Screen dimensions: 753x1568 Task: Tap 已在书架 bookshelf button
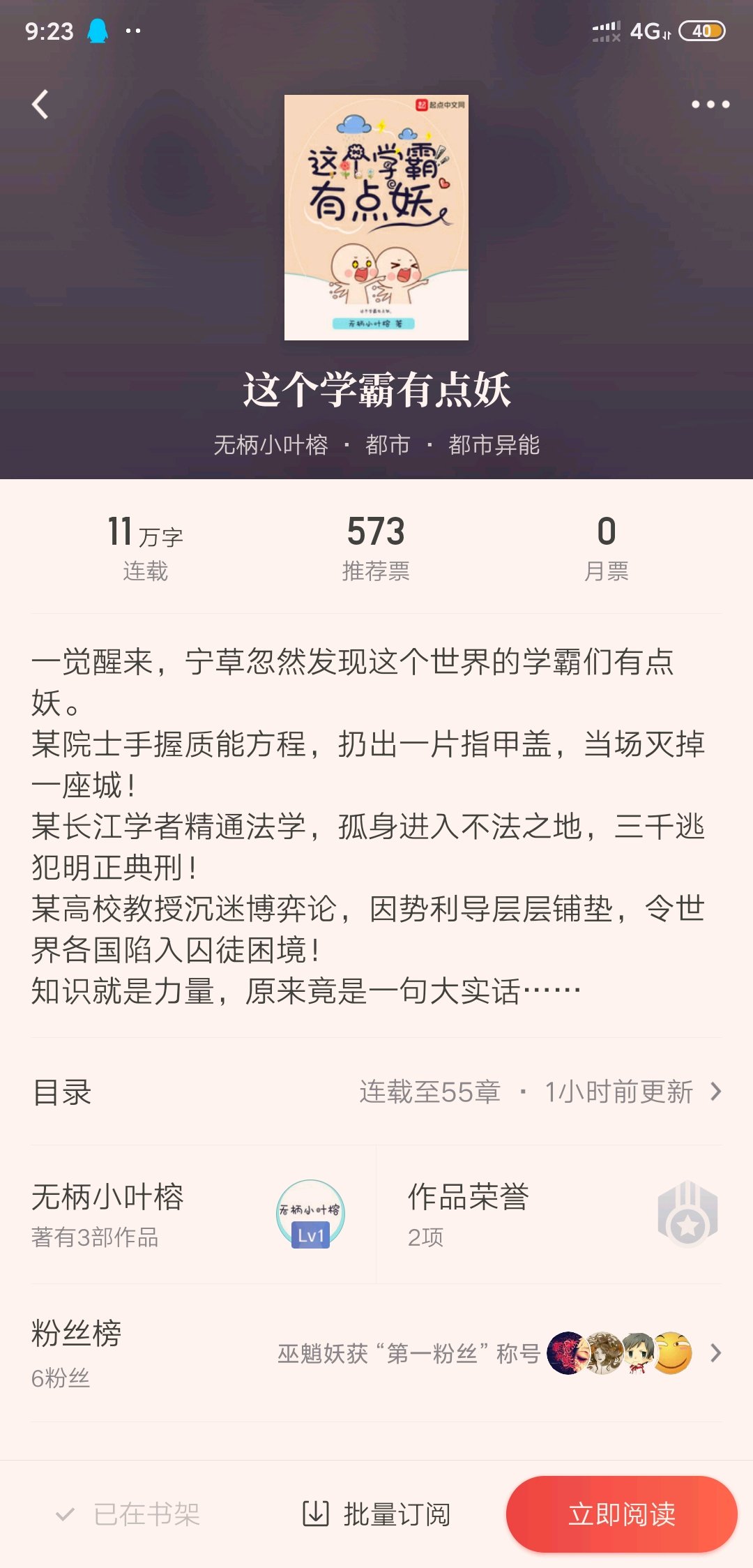click(128, 1514)
